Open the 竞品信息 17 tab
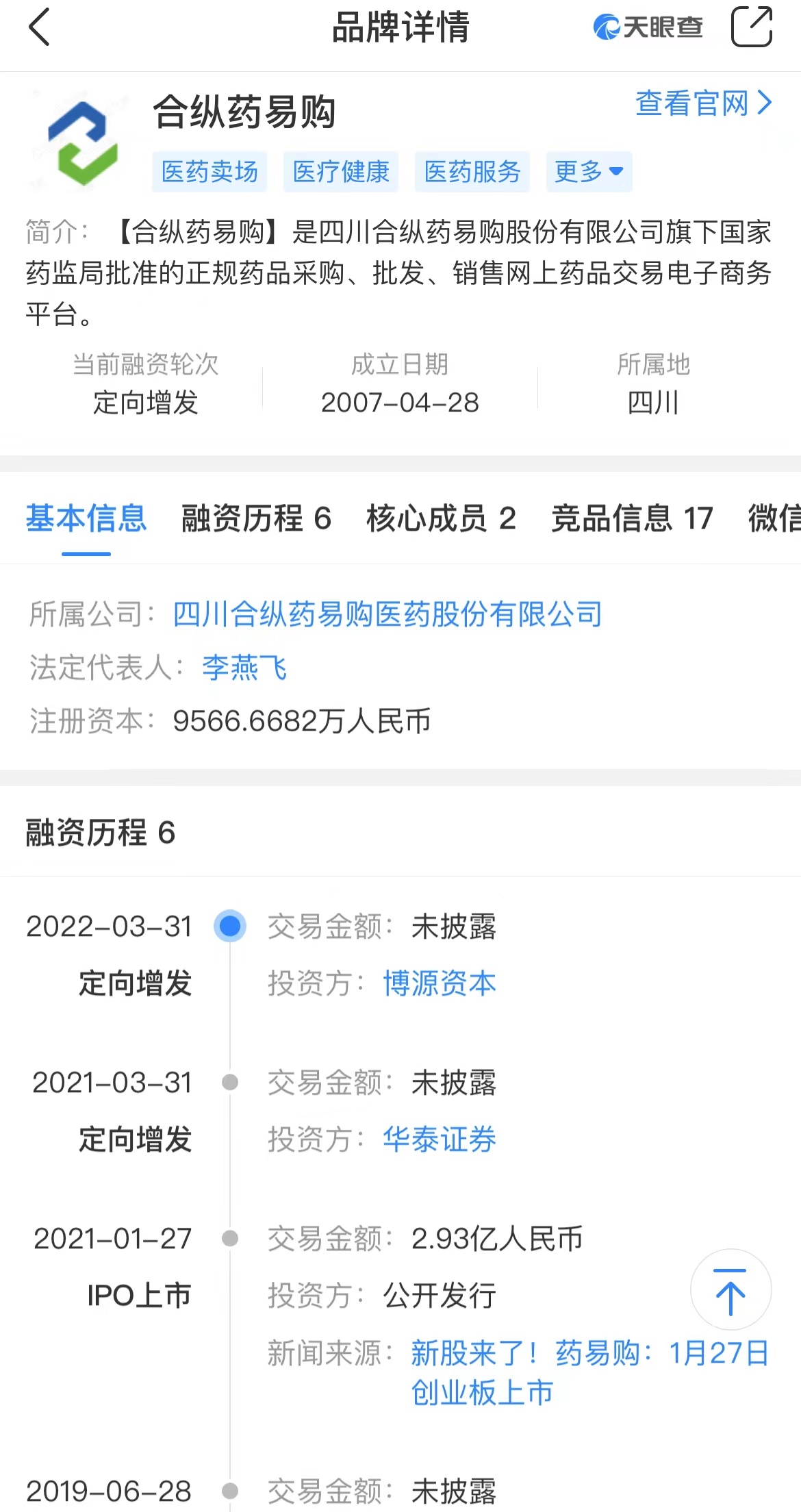This screenshot has height=1512, width=801. pos(633,518)
